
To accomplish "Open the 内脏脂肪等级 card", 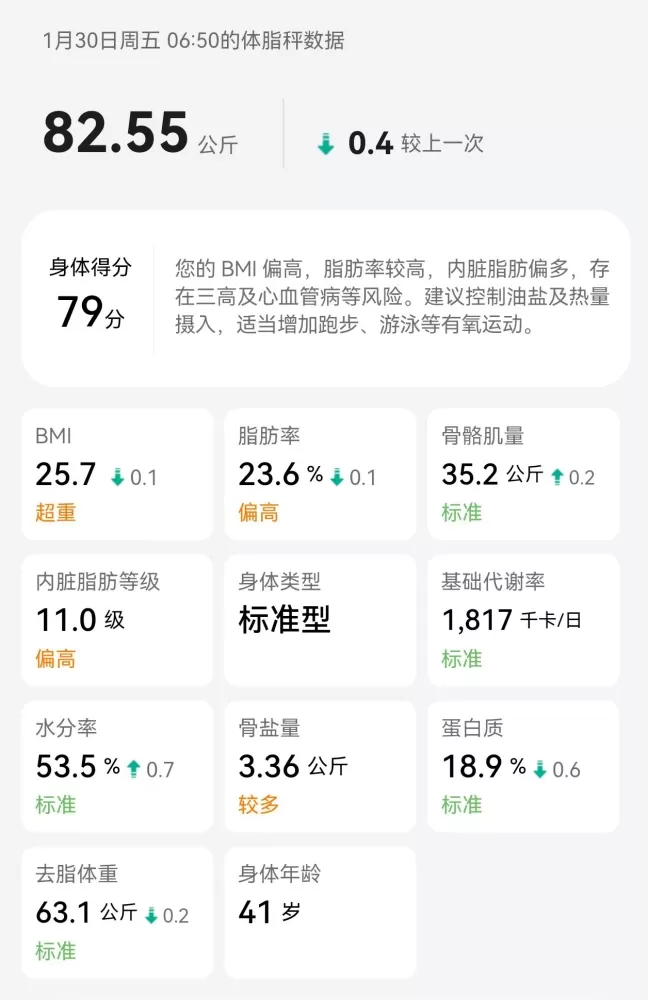I will tap(117, 620).
